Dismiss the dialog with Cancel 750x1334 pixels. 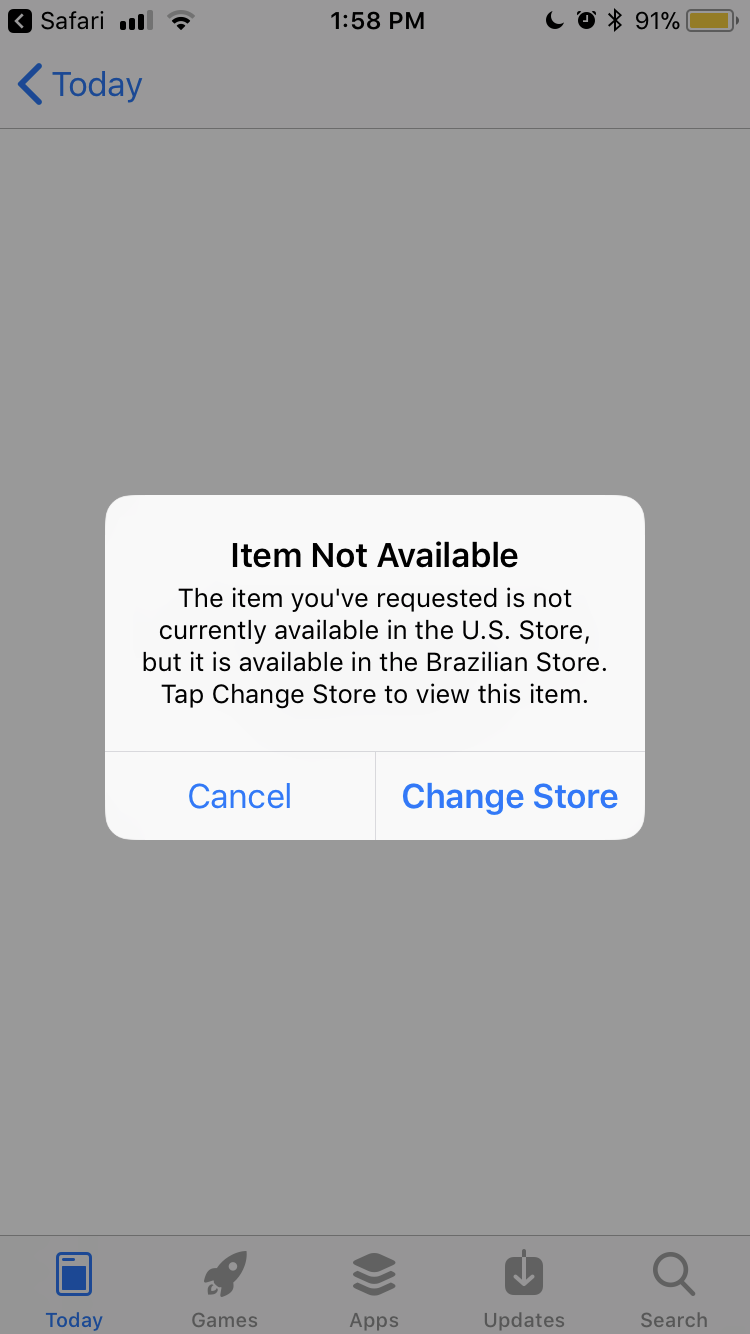[240, 796]
